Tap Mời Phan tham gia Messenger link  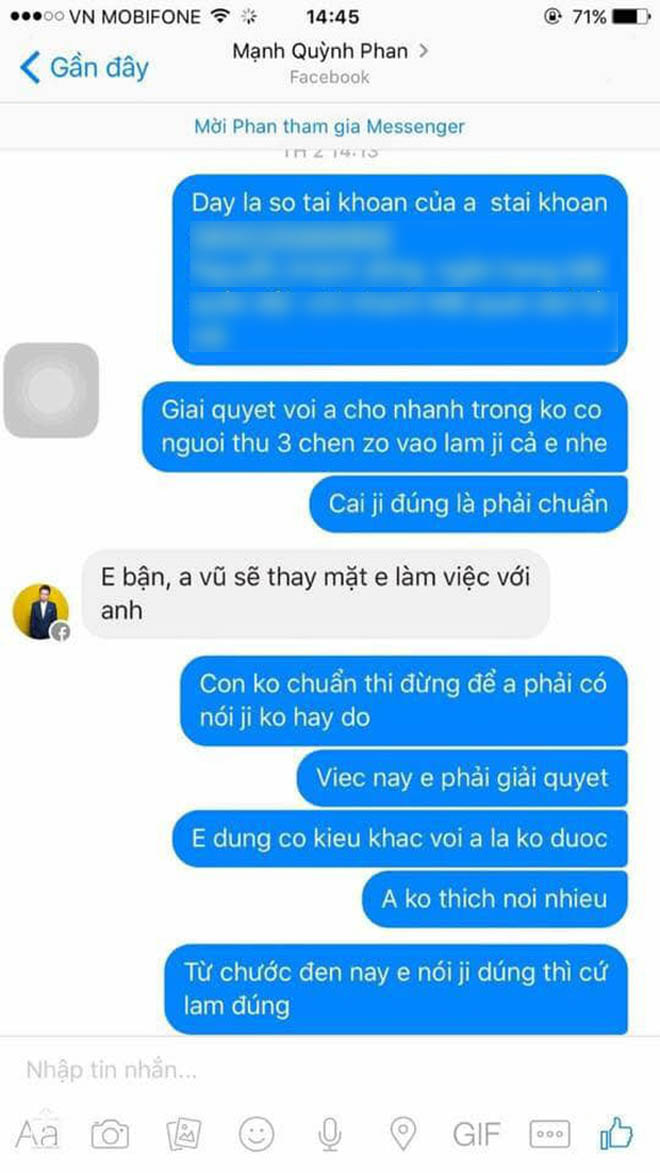tap(330, 127)
